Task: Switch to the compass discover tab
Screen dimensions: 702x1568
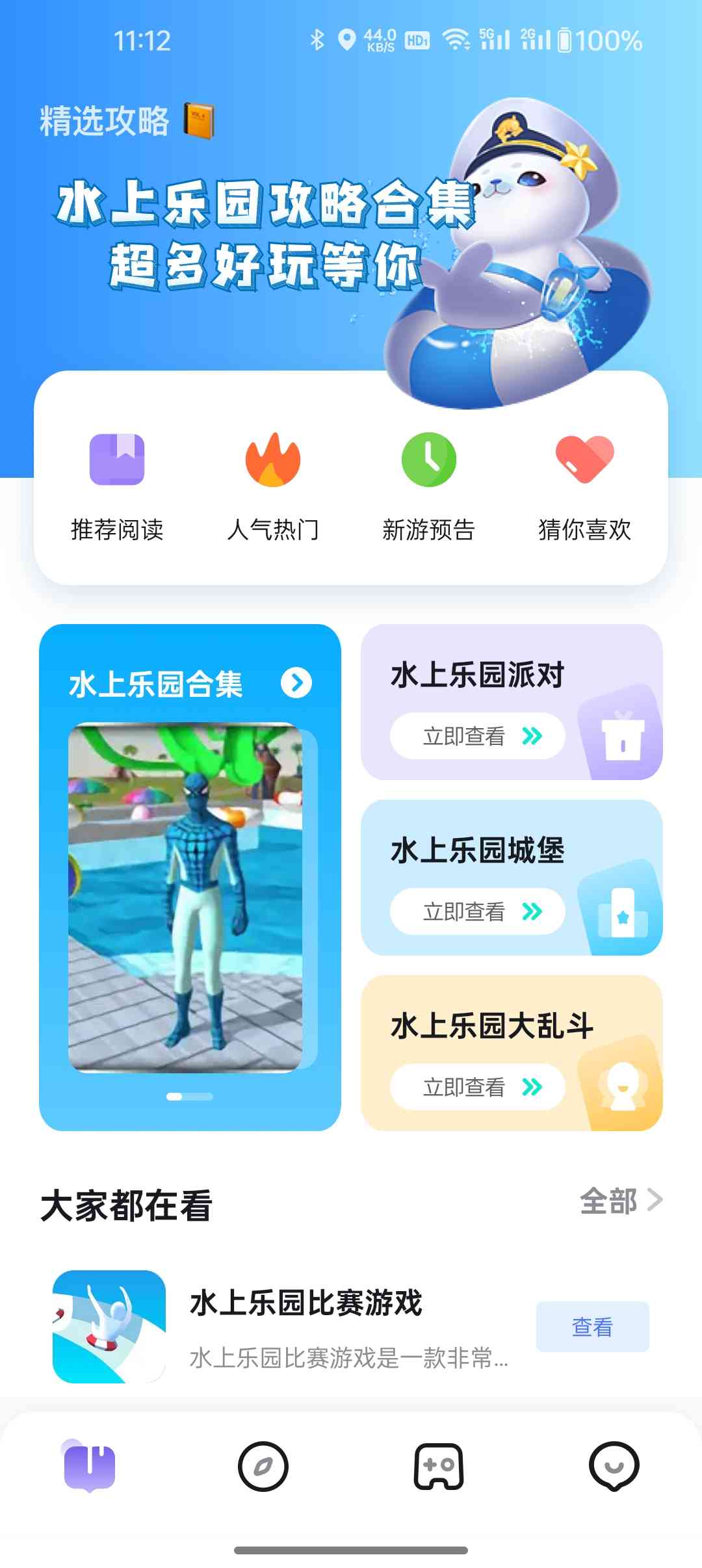Action: [263, 1467]
